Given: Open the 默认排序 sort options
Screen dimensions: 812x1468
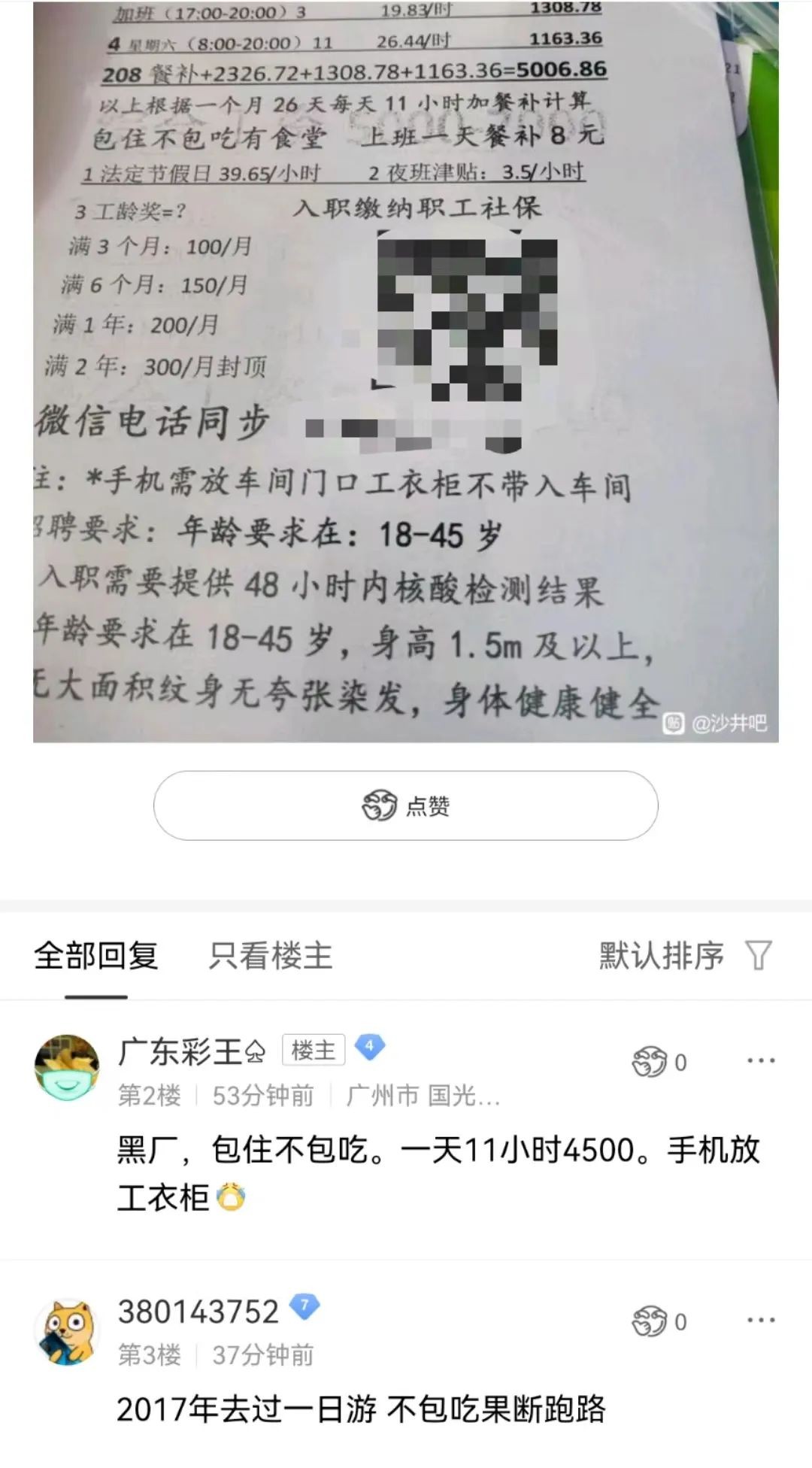Looking at the screenshot, I should pyautogui.click(x=684, y=956).
